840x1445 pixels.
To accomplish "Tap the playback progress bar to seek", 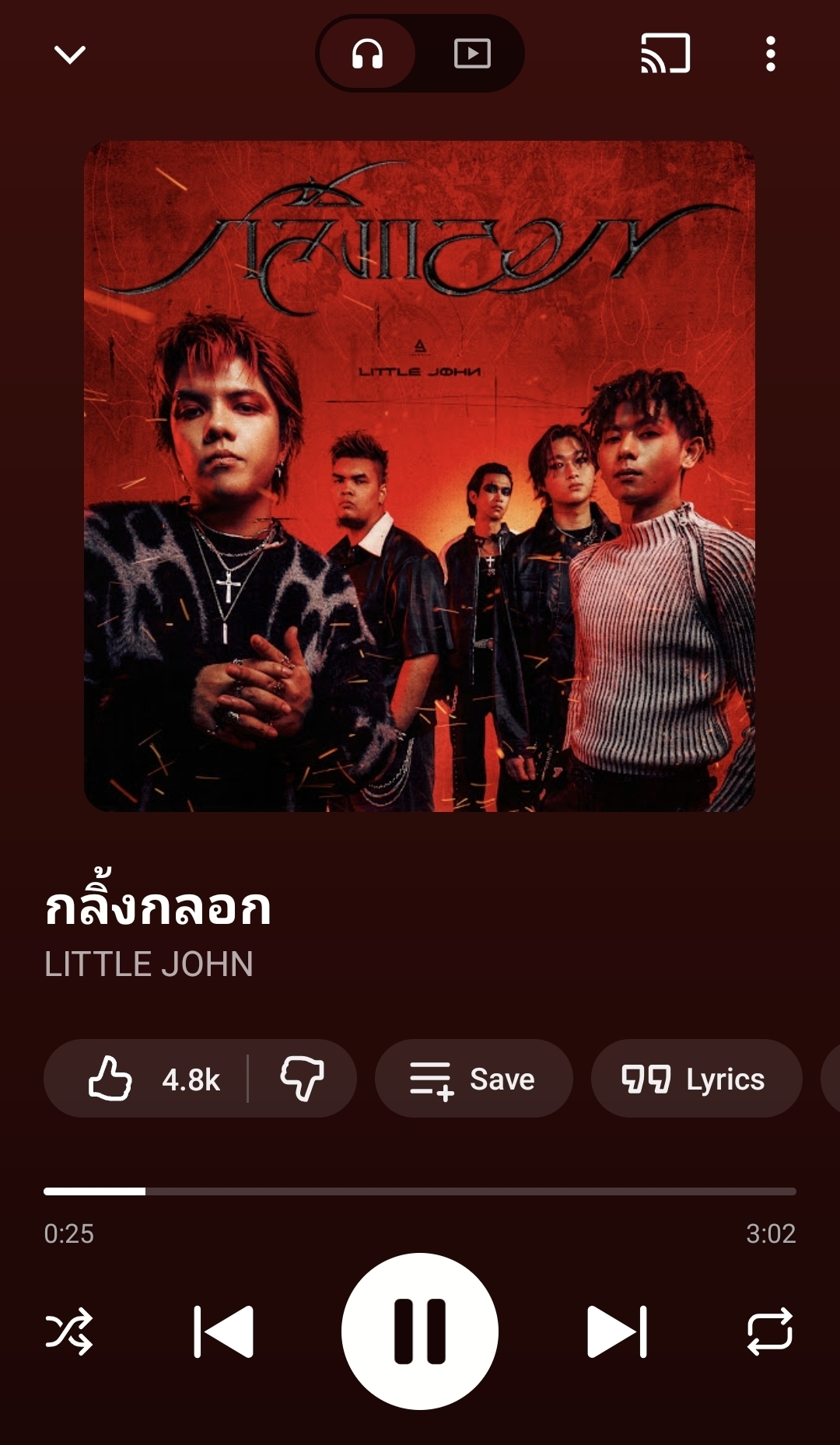I will [x=420, y=1191].
